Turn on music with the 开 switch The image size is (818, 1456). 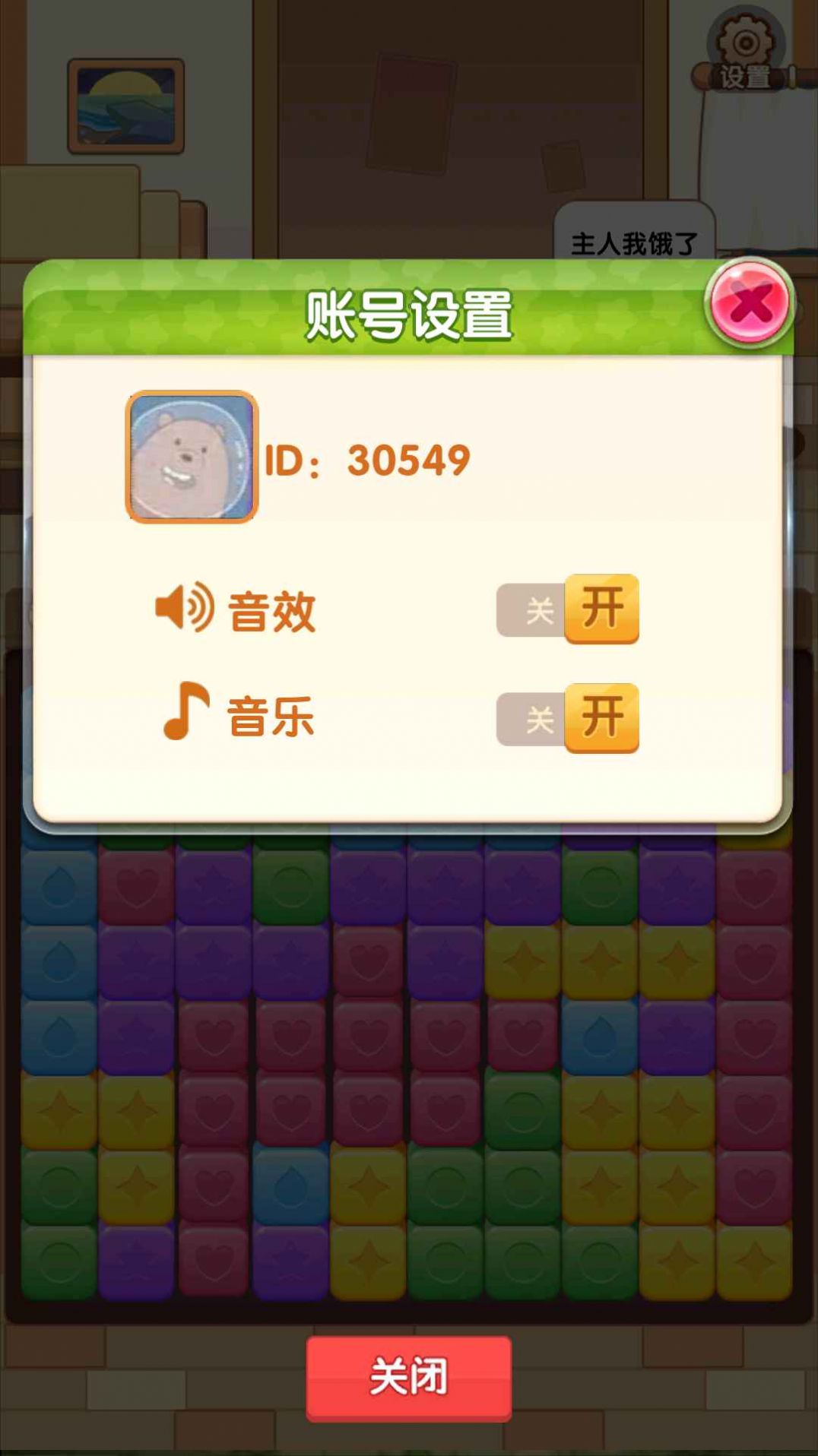coord(601,718)
